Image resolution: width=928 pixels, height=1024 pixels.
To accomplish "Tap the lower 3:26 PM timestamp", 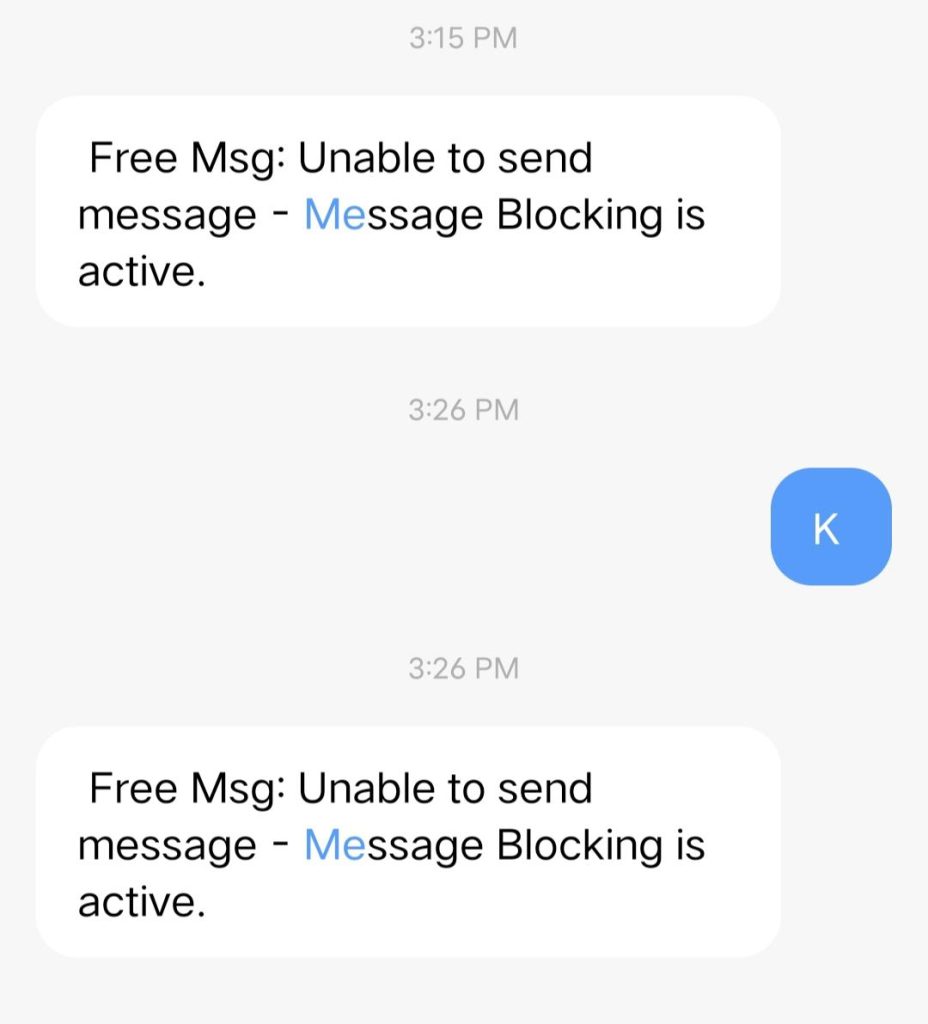I will [x=463, y=668].
